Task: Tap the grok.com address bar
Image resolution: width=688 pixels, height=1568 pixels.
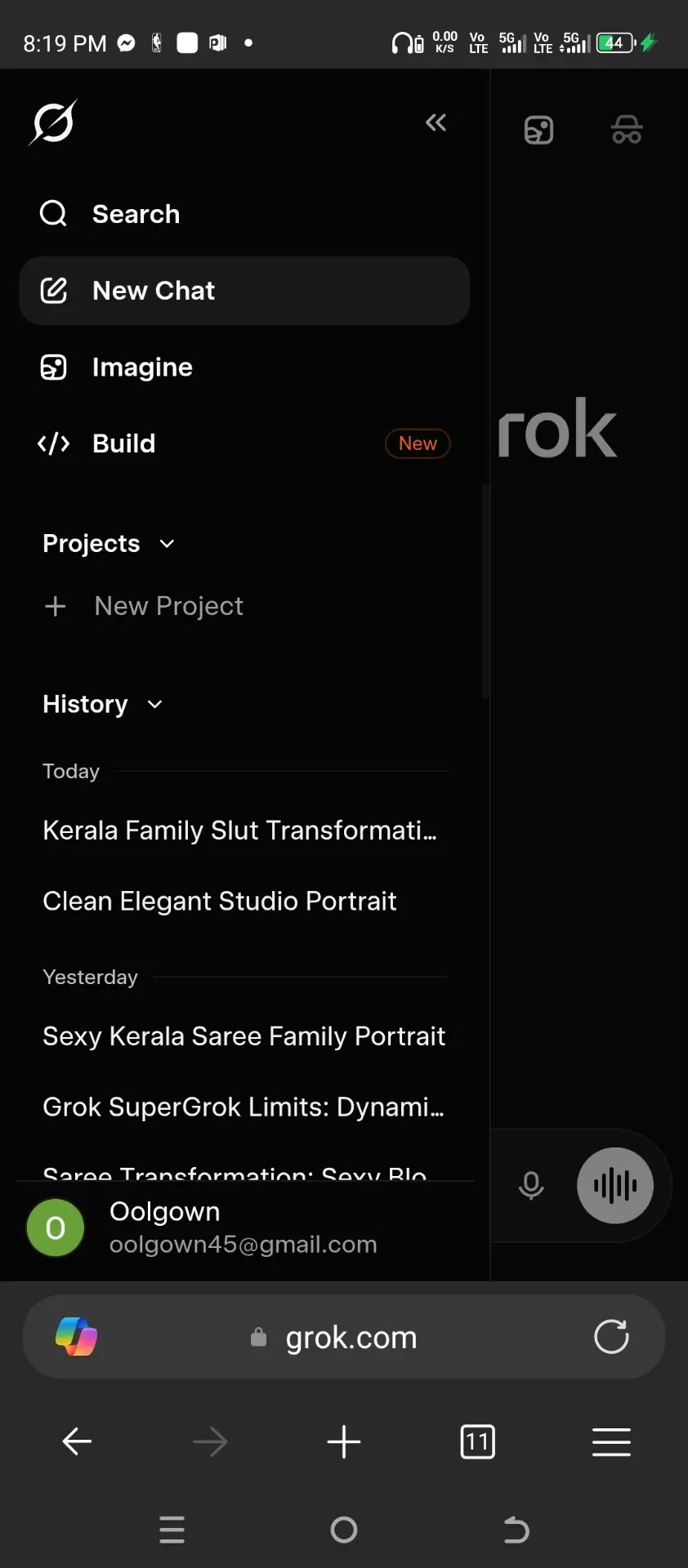Action: 344,1338
